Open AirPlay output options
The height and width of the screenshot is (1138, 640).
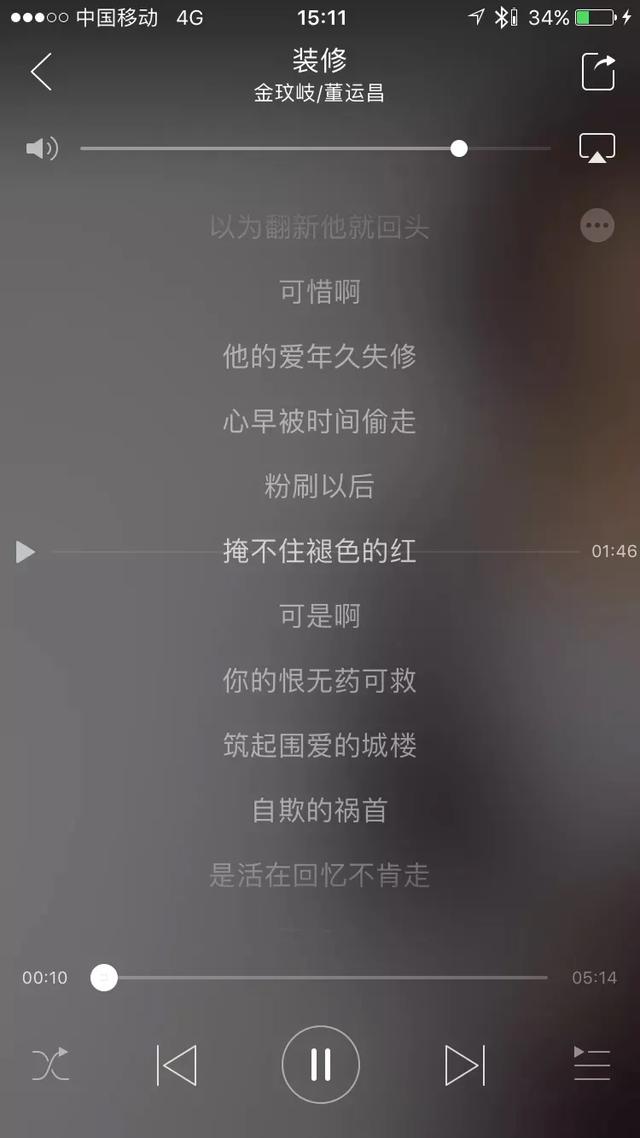[597, 148]
